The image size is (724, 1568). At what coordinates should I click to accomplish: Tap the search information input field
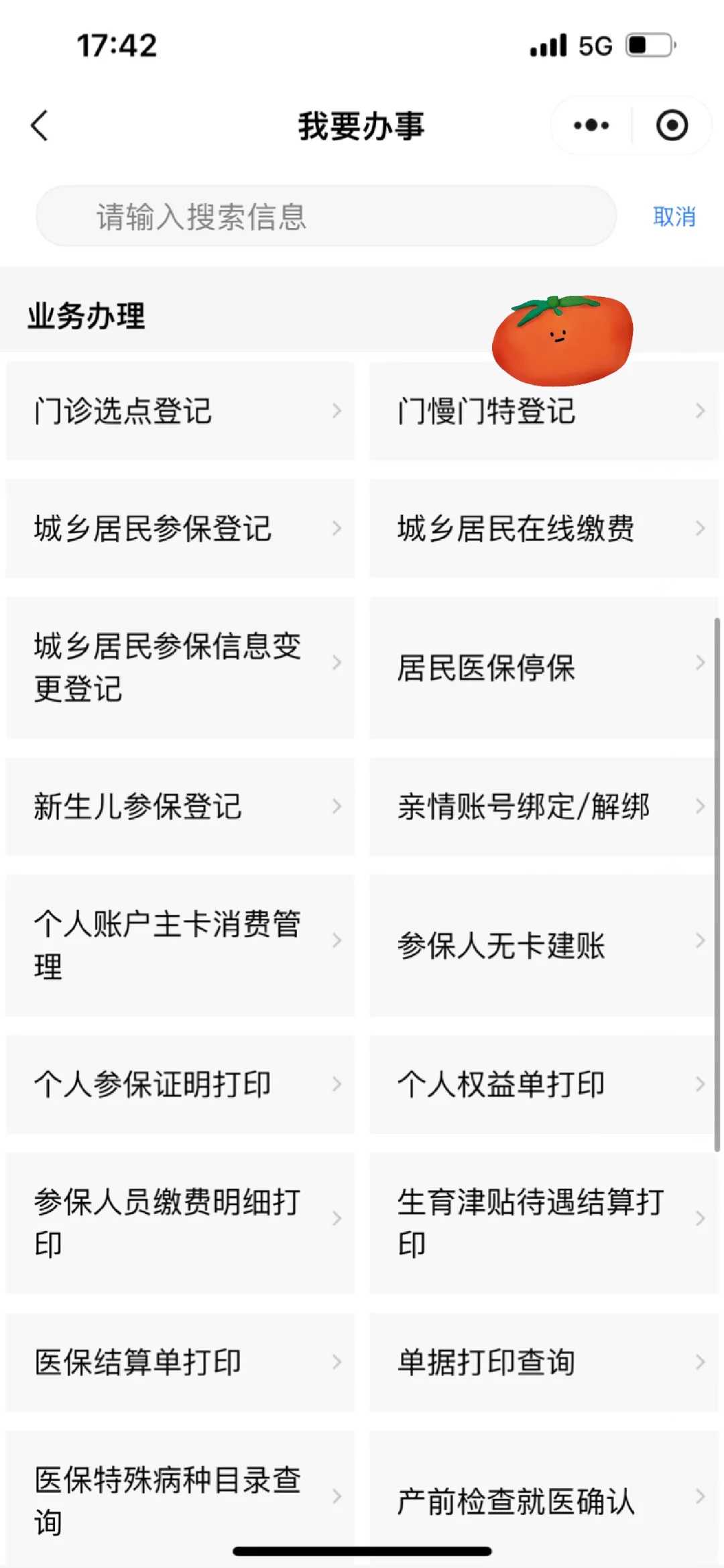coord(326,217)
